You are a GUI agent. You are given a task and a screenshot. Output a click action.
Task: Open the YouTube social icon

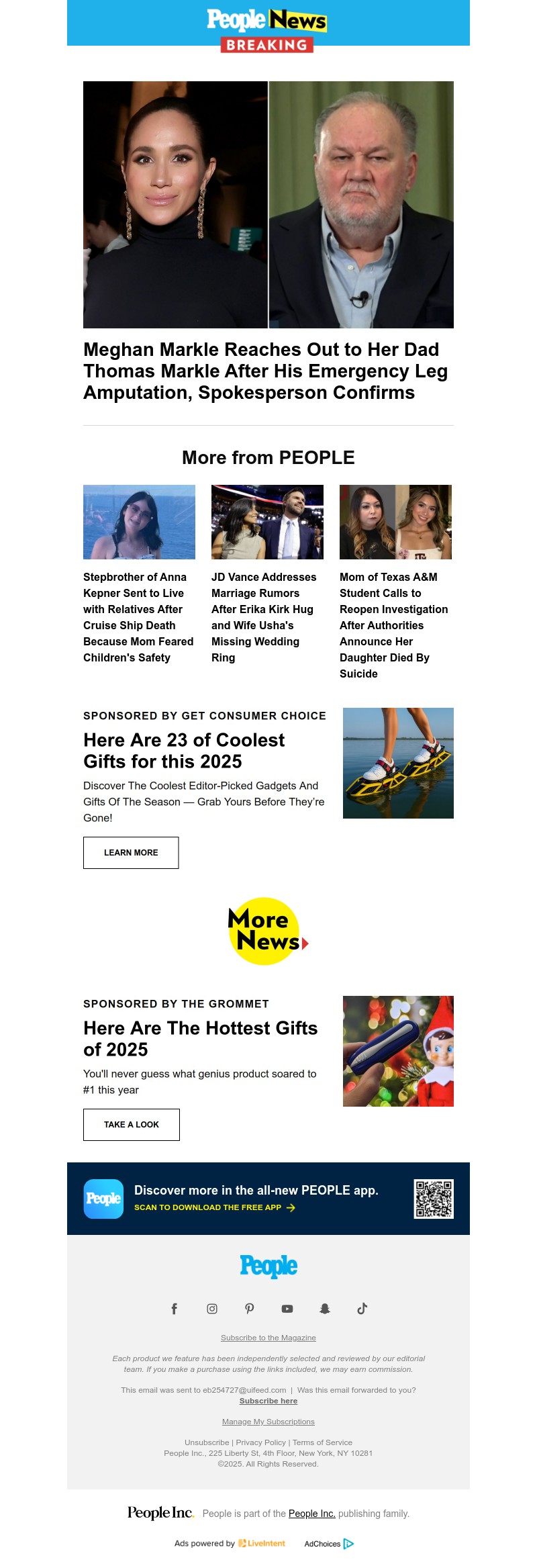[287, 1308]
